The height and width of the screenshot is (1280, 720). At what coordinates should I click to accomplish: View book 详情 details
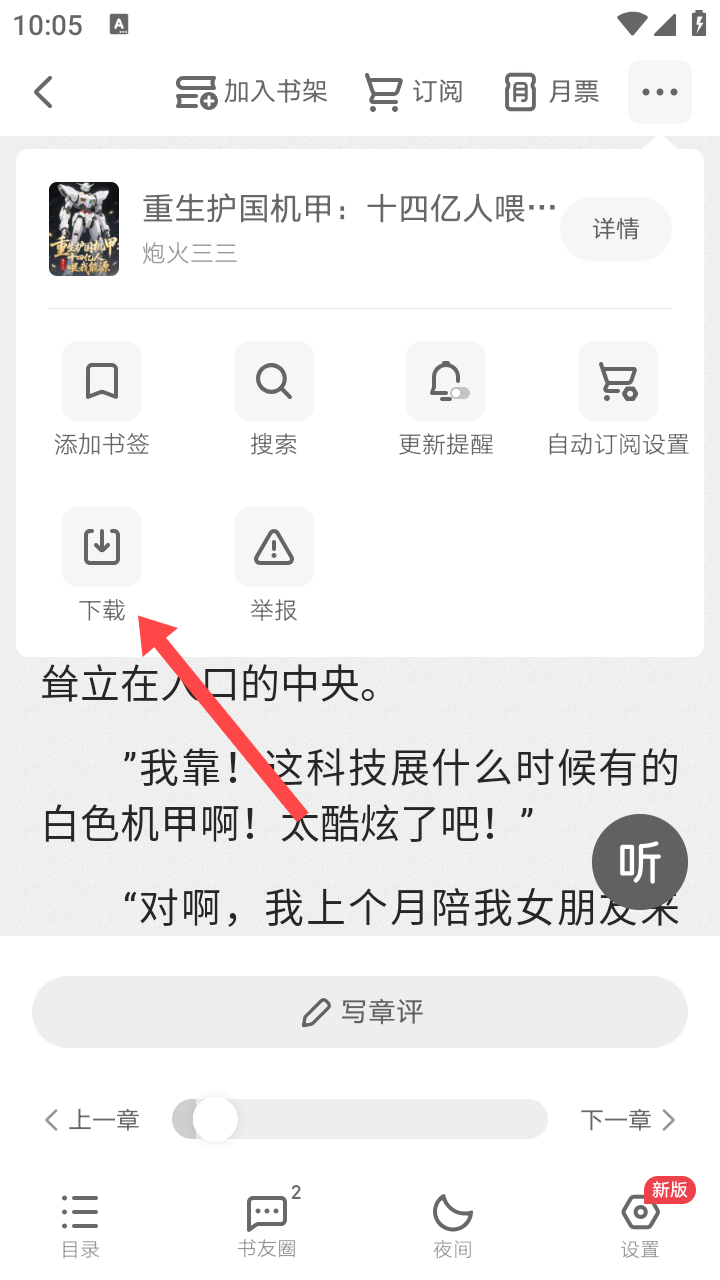tap(615, 229)
